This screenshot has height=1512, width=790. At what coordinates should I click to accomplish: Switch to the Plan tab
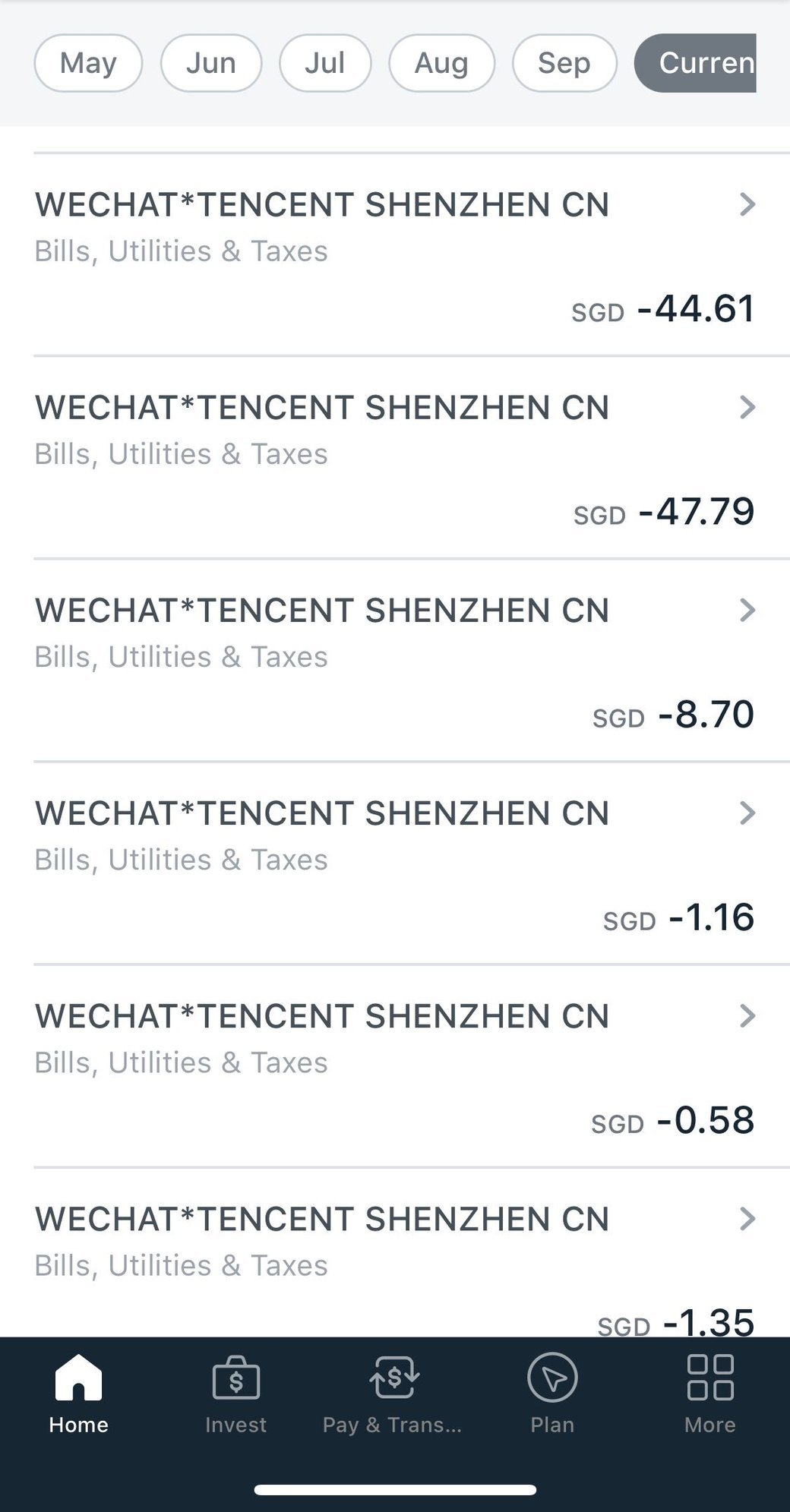[x=552, y=1394]
